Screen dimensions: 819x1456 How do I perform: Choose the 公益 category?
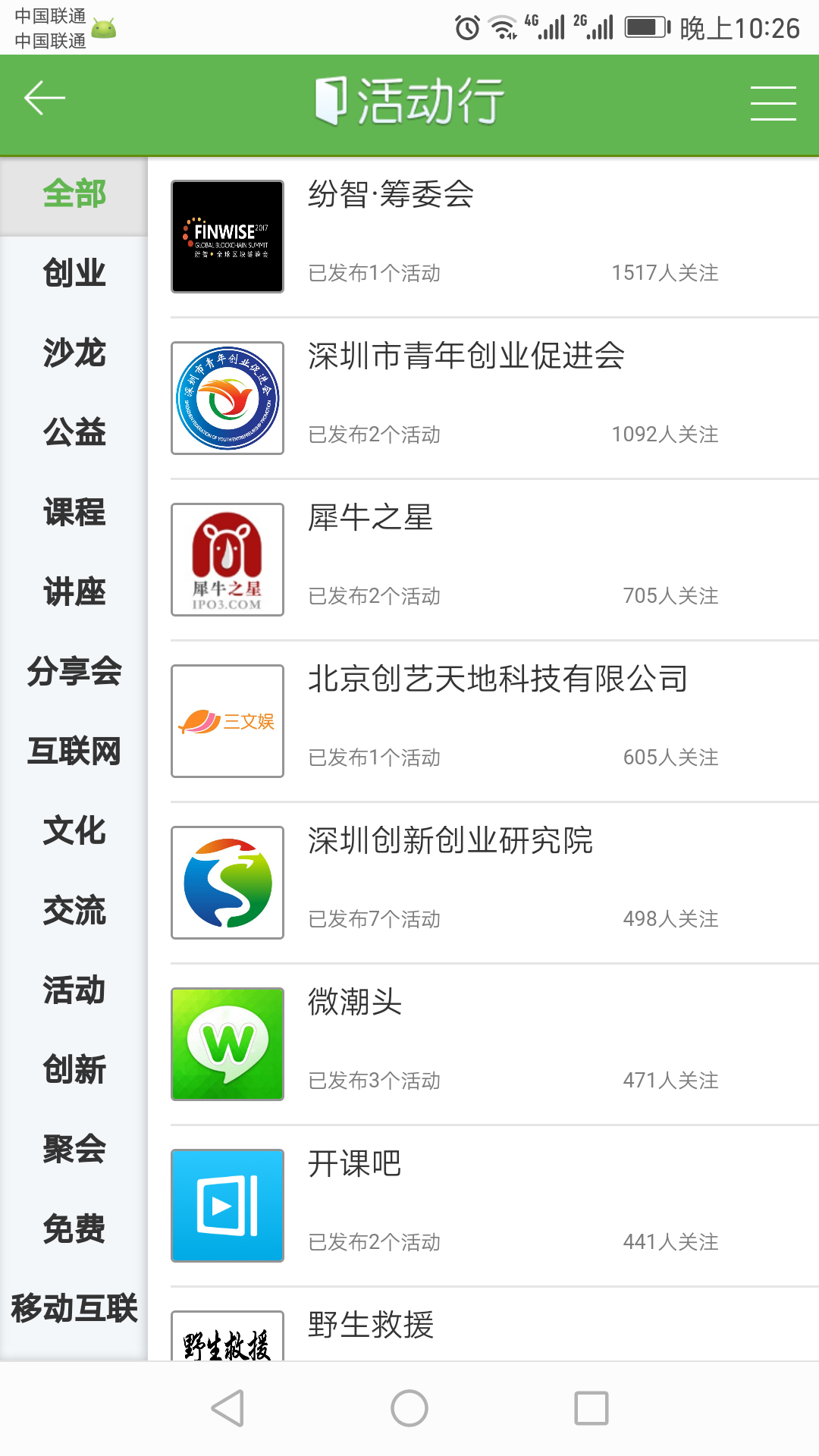tap(74, 432)
